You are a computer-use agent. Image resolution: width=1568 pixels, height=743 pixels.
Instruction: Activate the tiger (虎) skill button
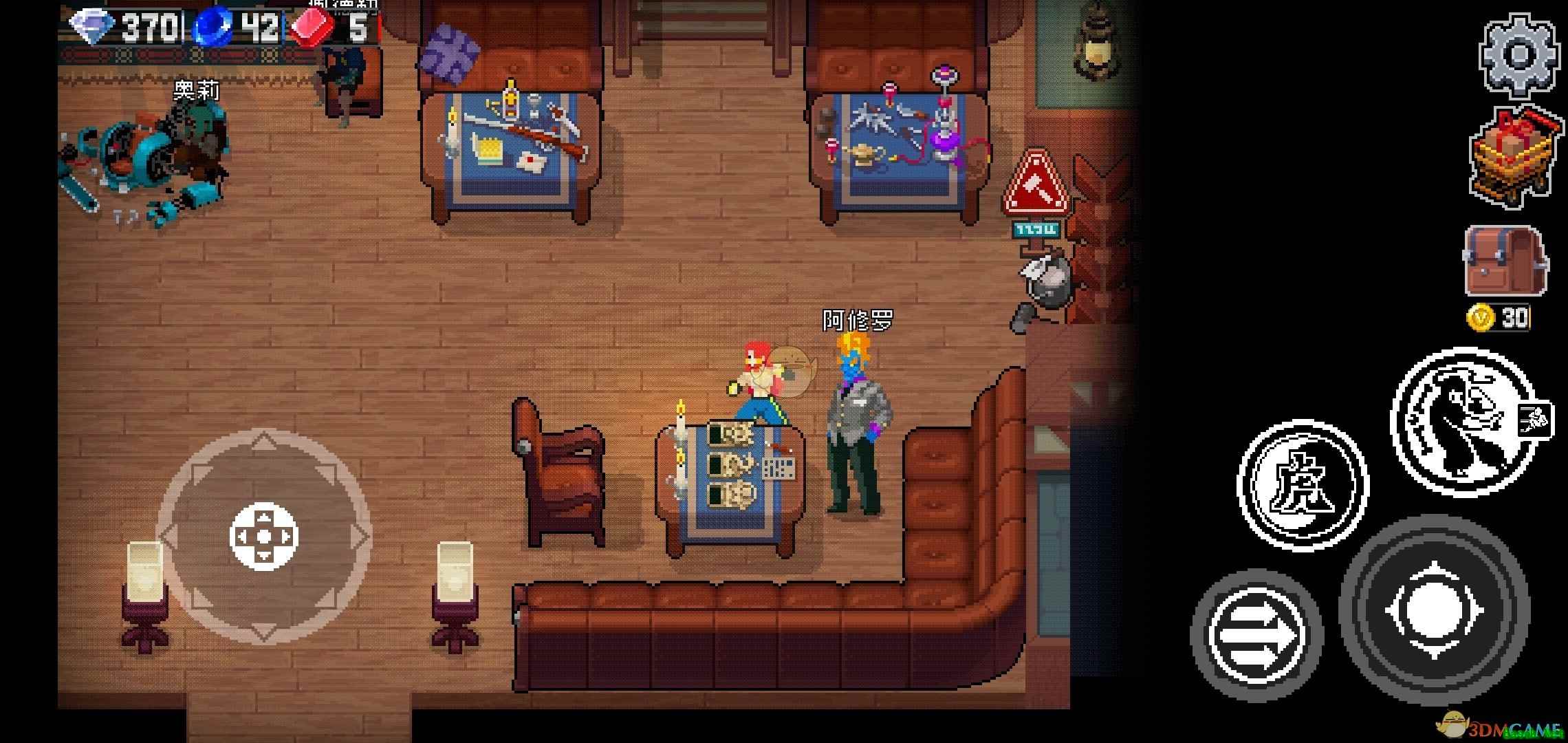pos(1302,485)
